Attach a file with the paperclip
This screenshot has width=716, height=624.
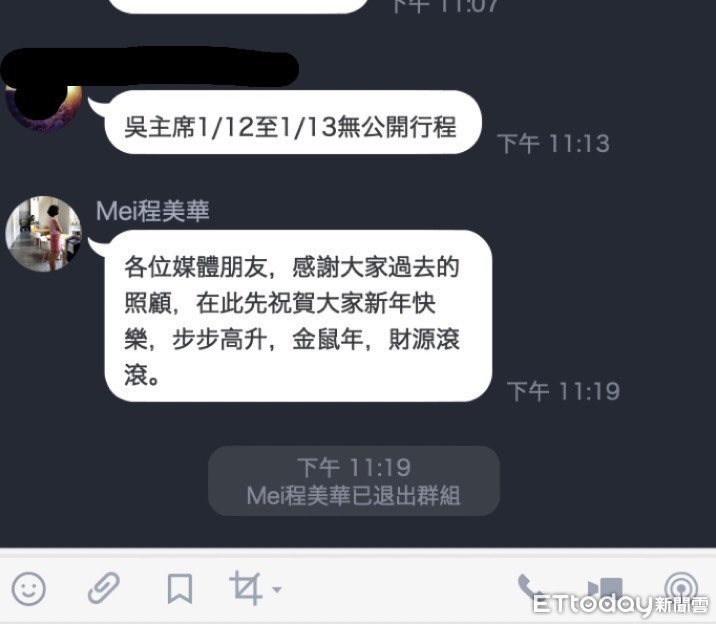[x=104, y=588]
